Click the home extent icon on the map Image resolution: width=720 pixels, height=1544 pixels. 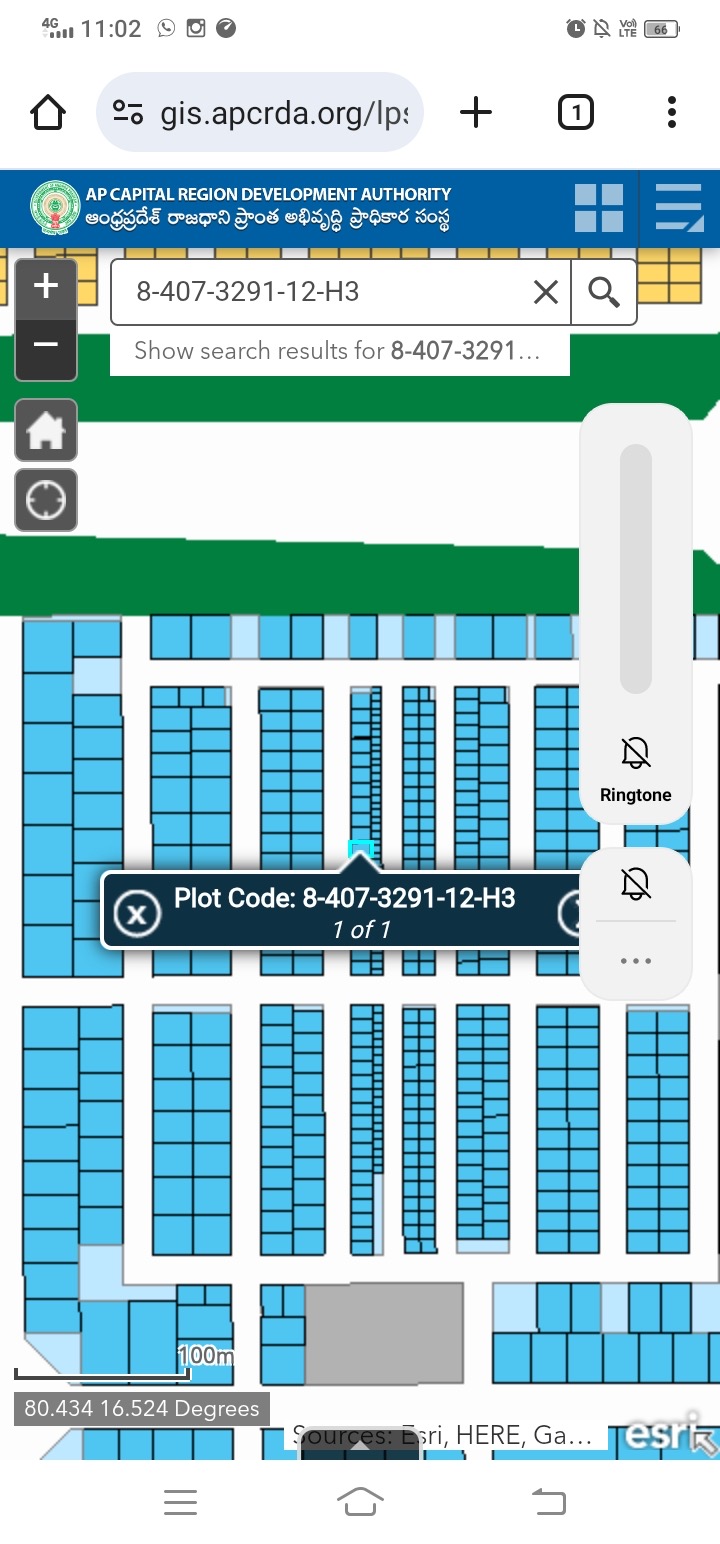click(45, 430)
